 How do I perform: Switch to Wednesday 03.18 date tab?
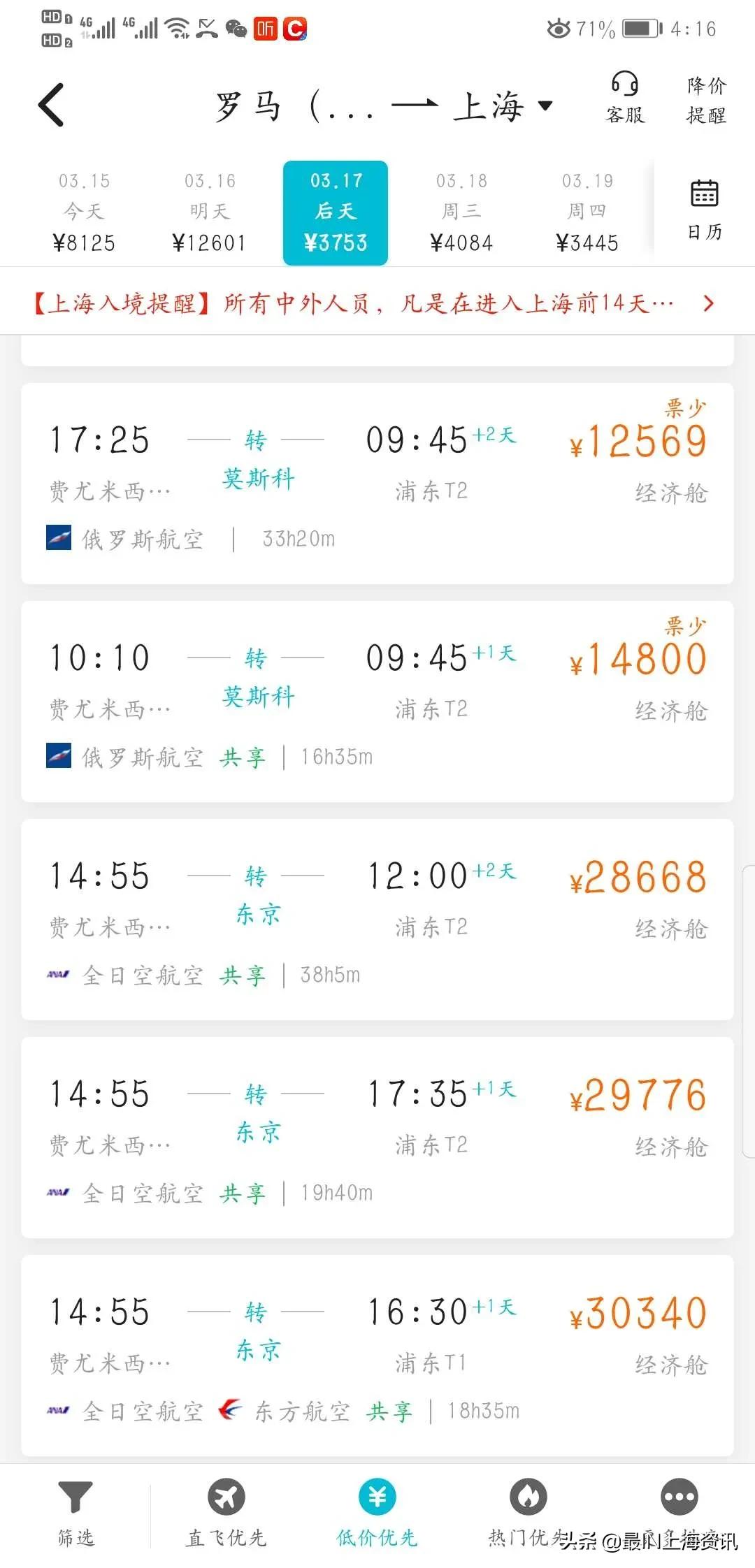[x=462, y=210]
